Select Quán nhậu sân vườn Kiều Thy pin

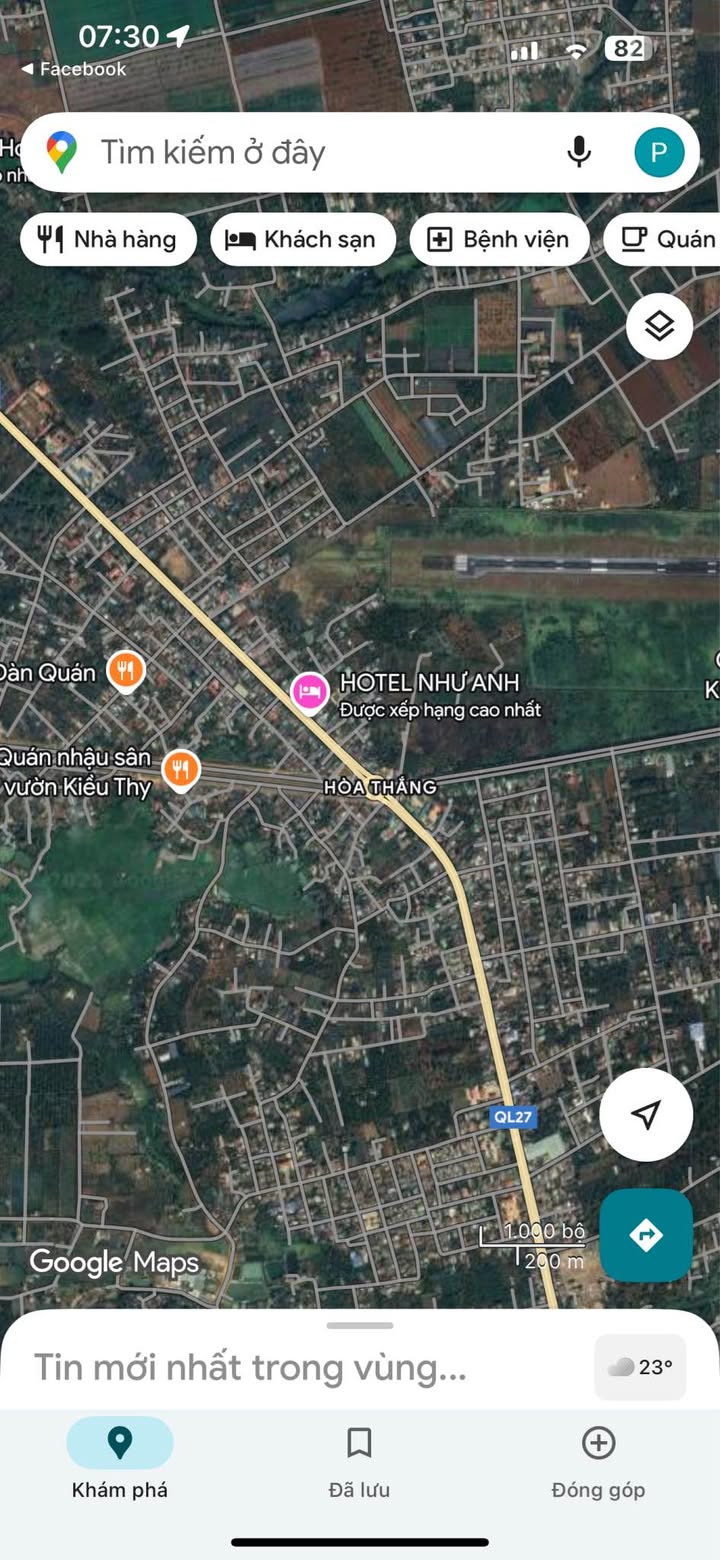click(x=180, y=769)
